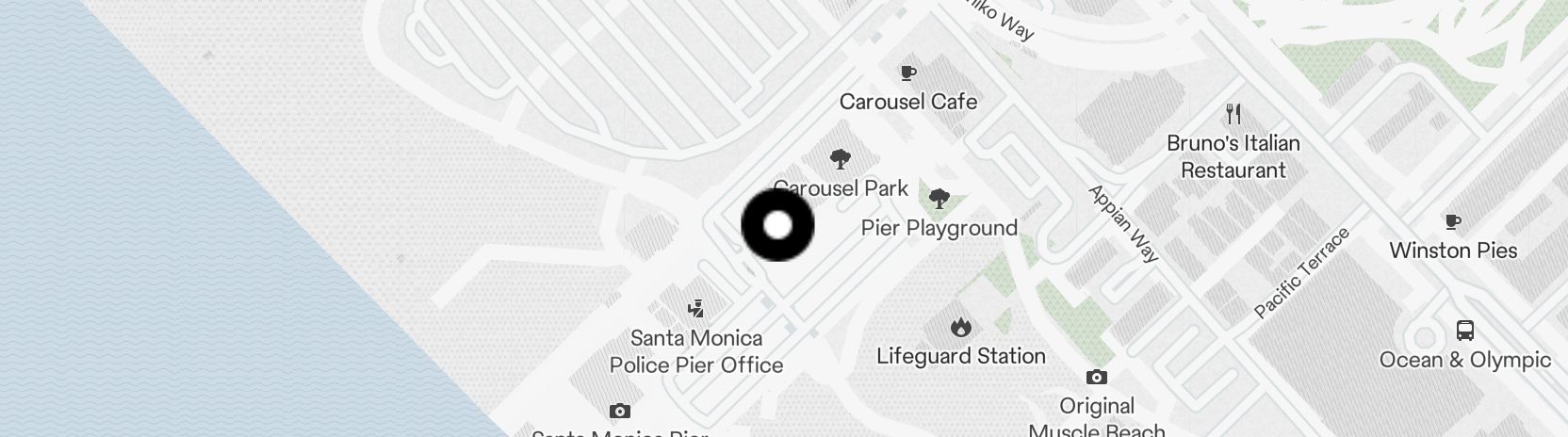Viewport: 1568px width, 437px height.
Task: Select Winston Pies cafe marker
Action: coord(1452,223)
